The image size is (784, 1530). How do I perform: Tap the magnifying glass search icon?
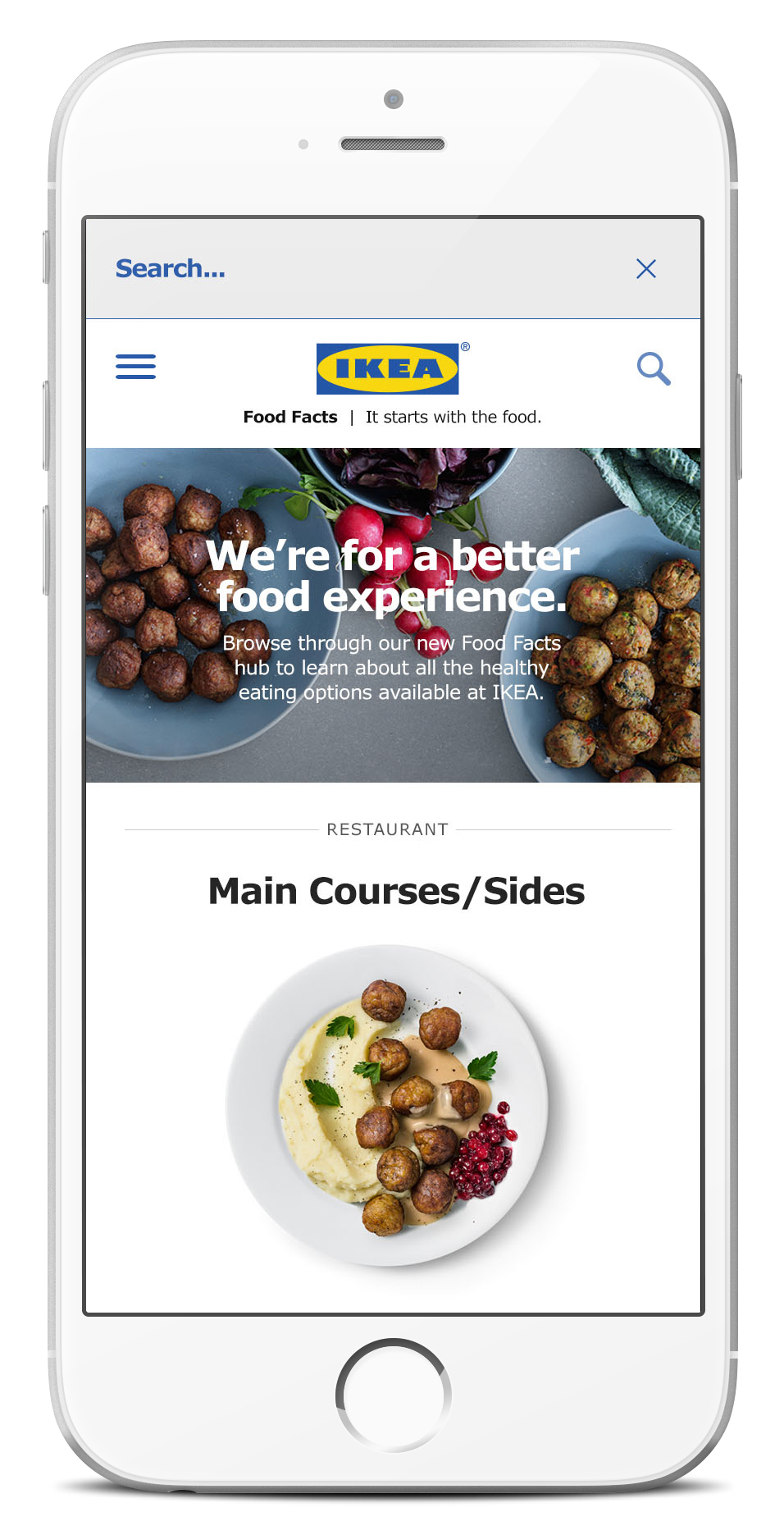[x=654, y=368]
